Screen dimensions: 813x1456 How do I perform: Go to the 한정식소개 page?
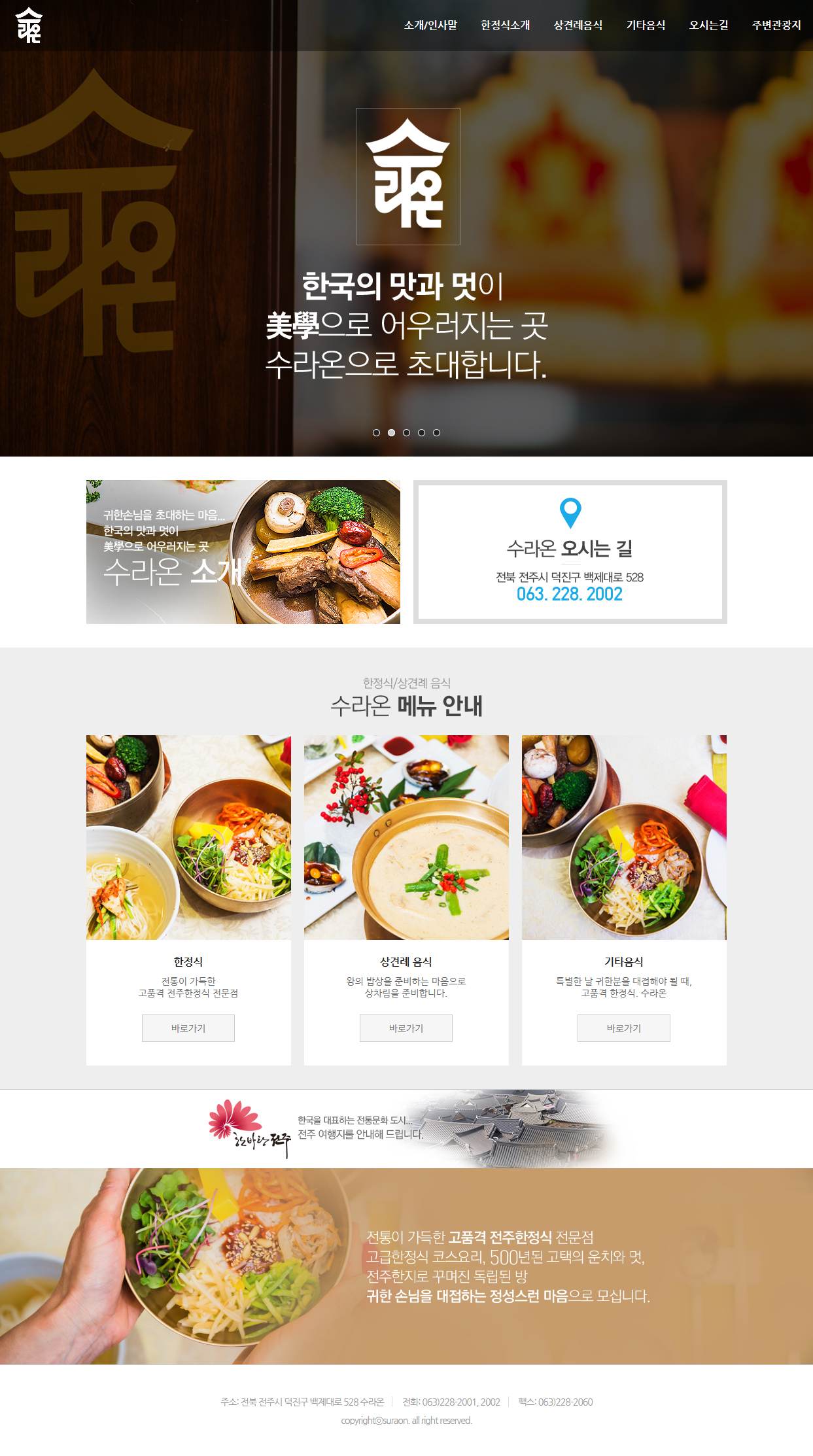(x=505, y=26)
